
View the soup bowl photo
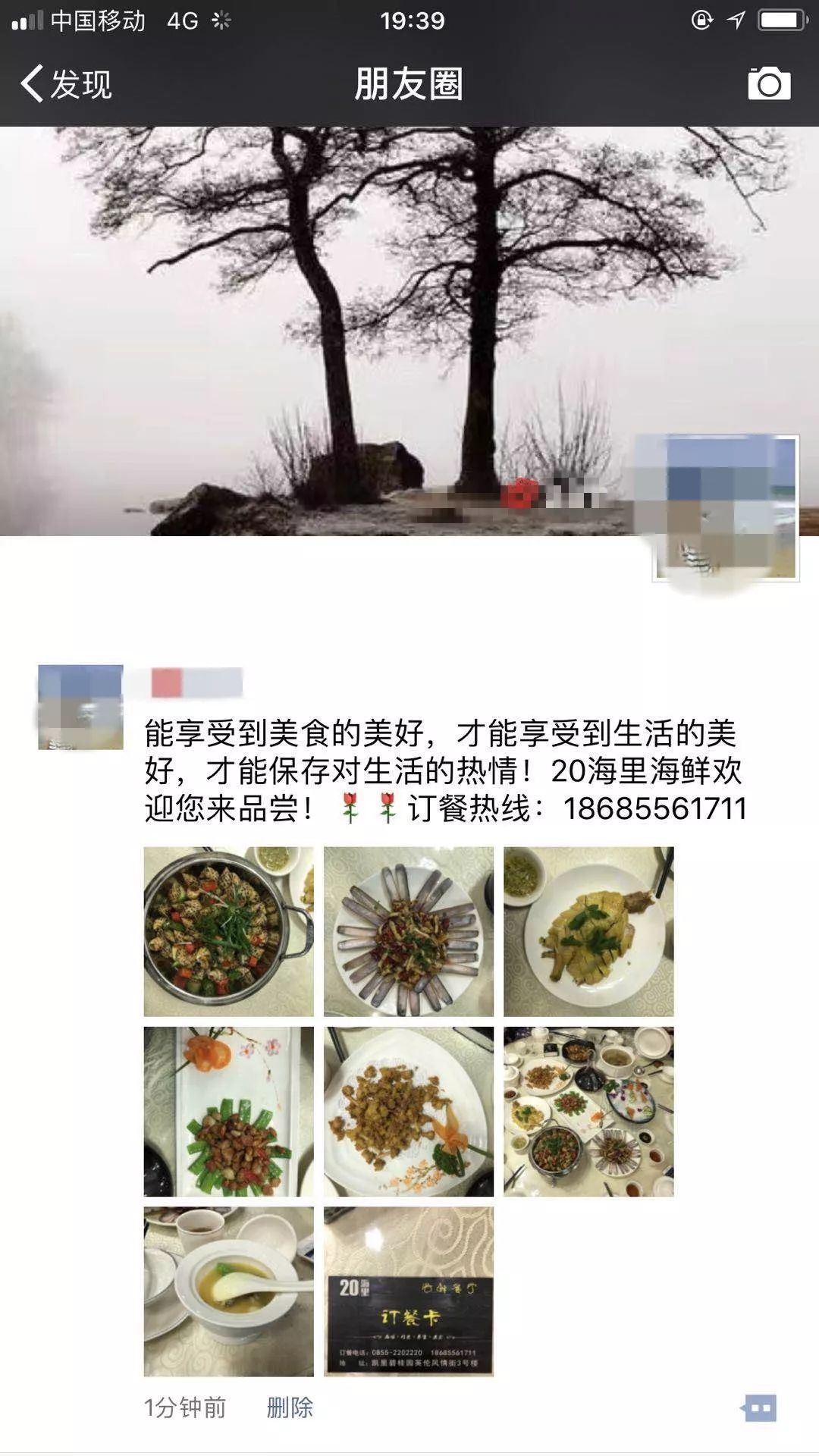pyautogui.click(x=228, y=1291)
